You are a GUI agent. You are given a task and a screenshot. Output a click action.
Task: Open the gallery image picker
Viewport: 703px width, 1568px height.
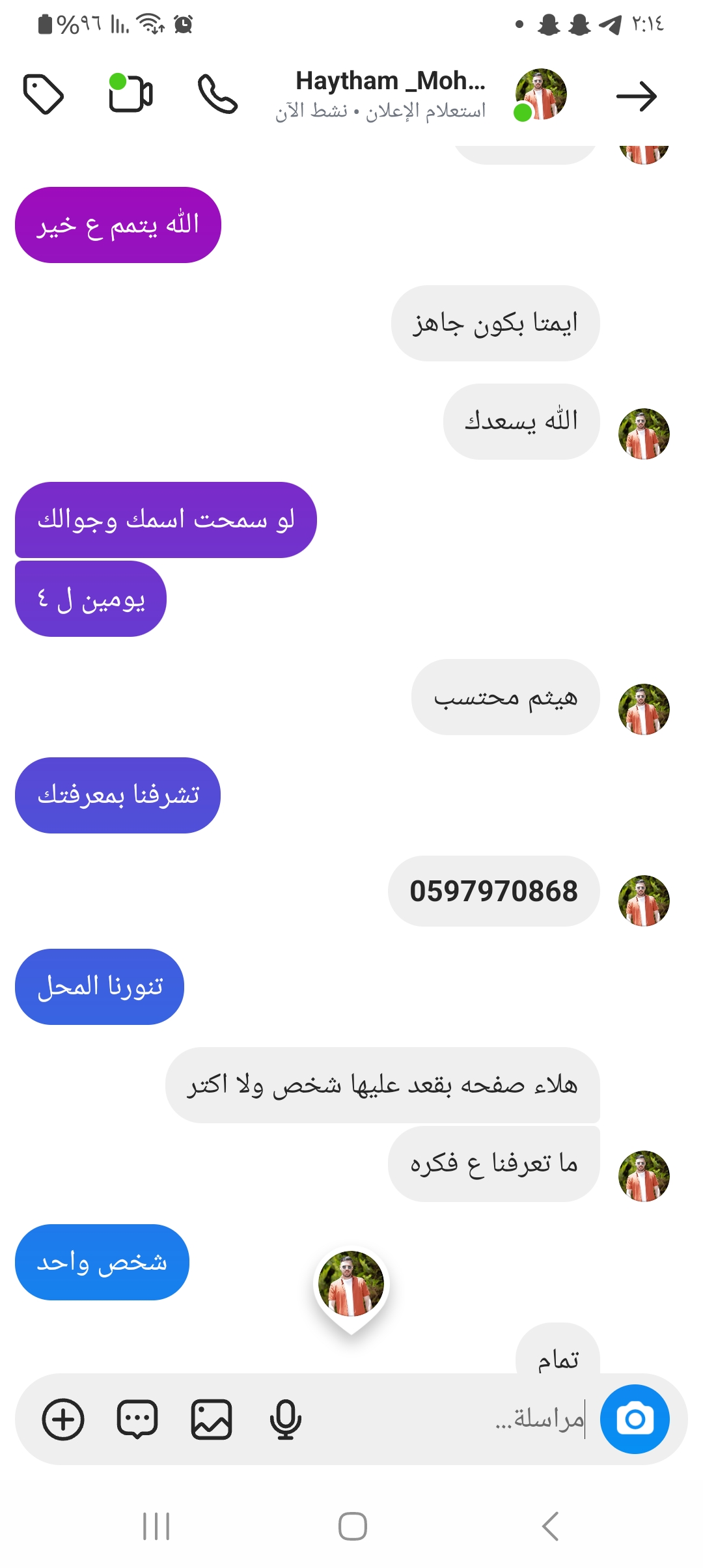(212, 1419)
